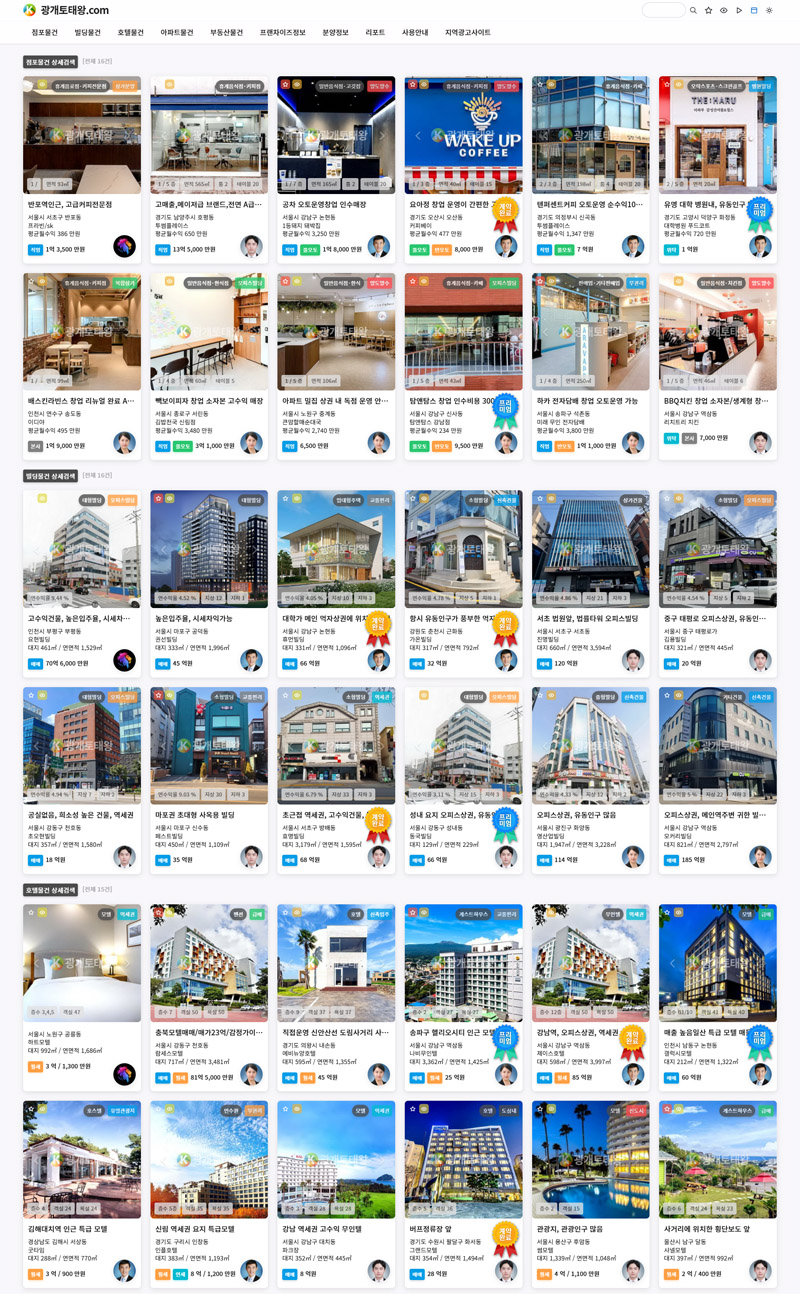Tap the favorites star icon in header
Viewport: 800px width, 1294px height.
tap(708, 10)
